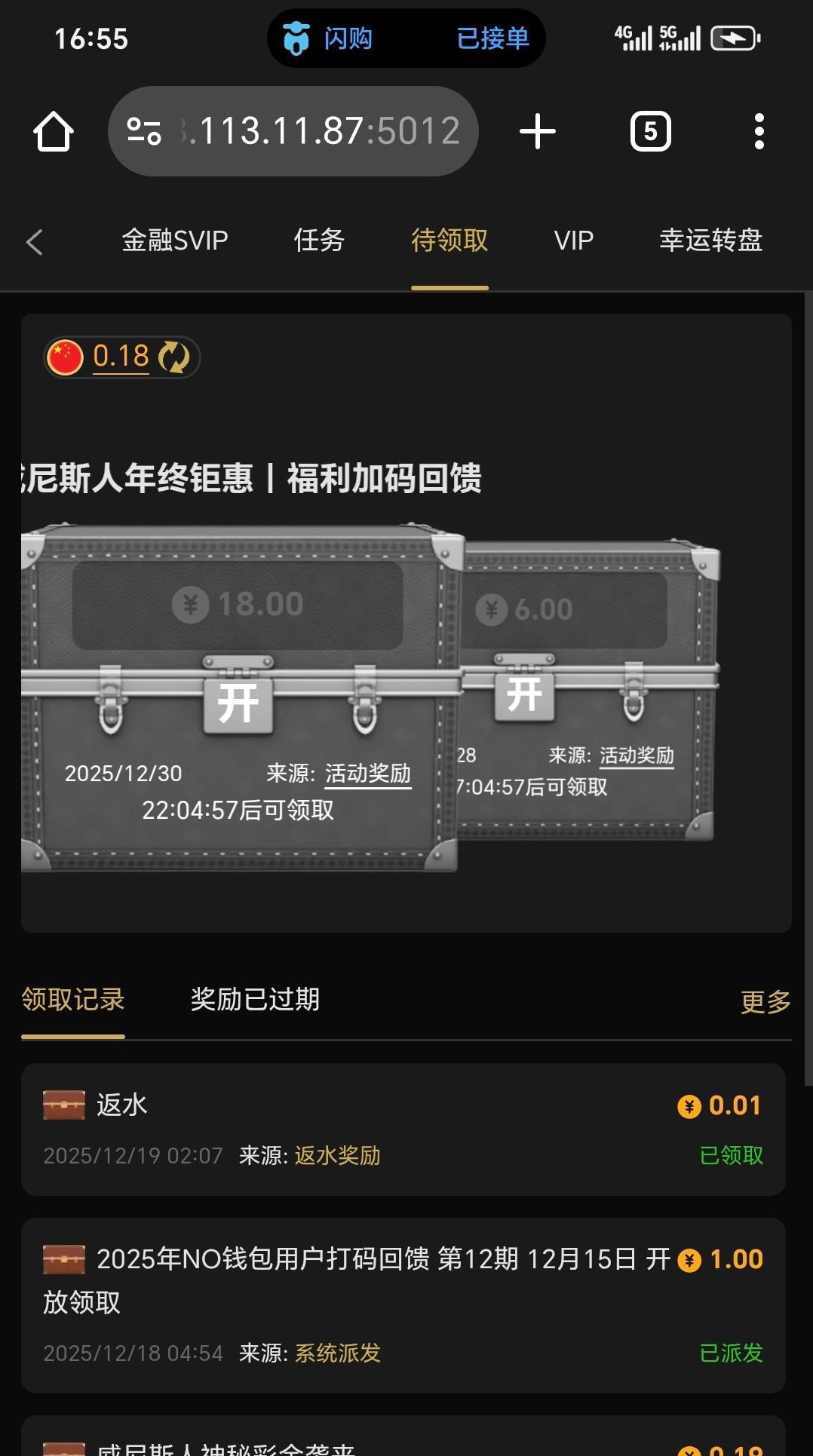813x1456 pixels.
Task: Switch to the VIP tab
Action: pos(573,241)
